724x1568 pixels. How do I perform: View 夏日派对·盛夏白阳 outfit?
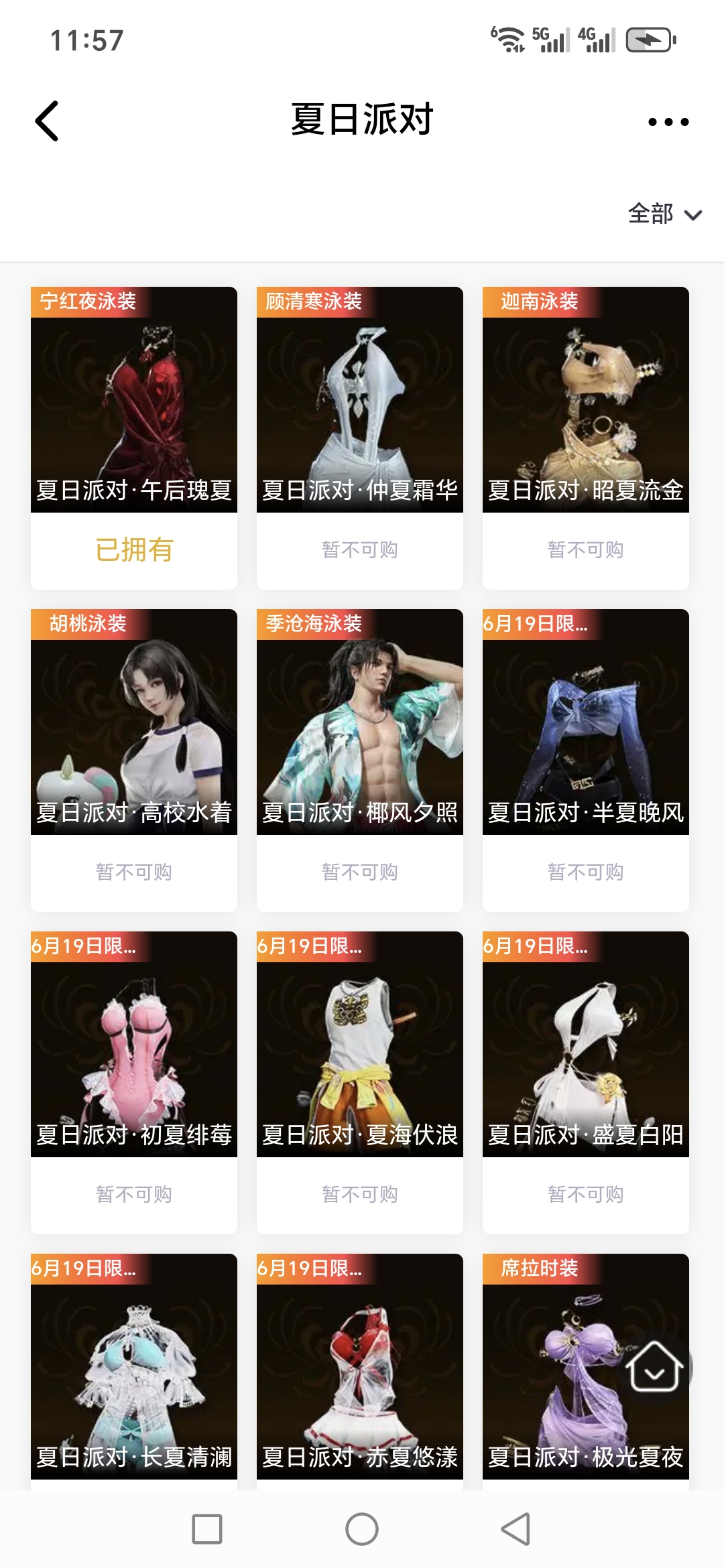pyautogui.click(x=586, y=1044)
